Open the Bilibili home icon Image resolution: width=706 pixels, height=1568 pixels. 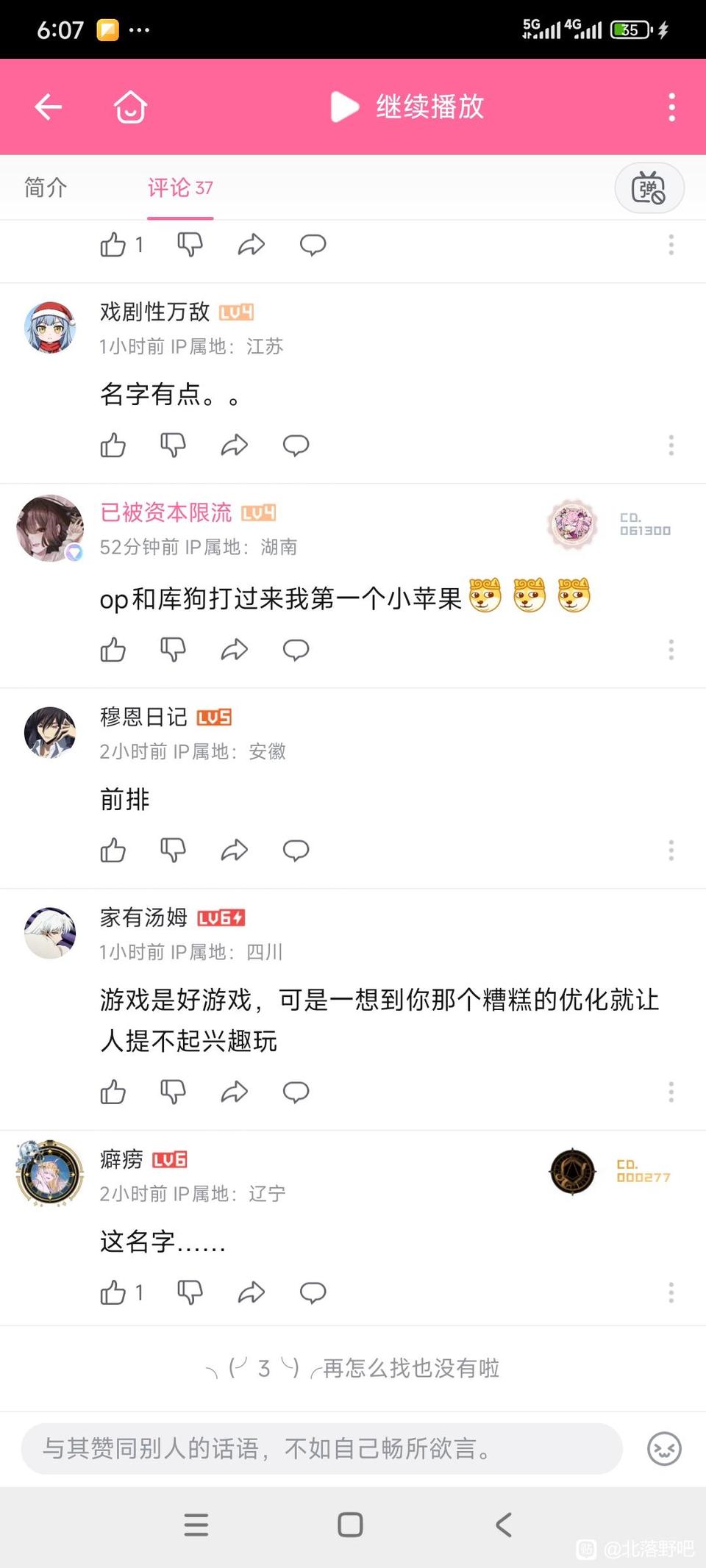click(130, 107)
